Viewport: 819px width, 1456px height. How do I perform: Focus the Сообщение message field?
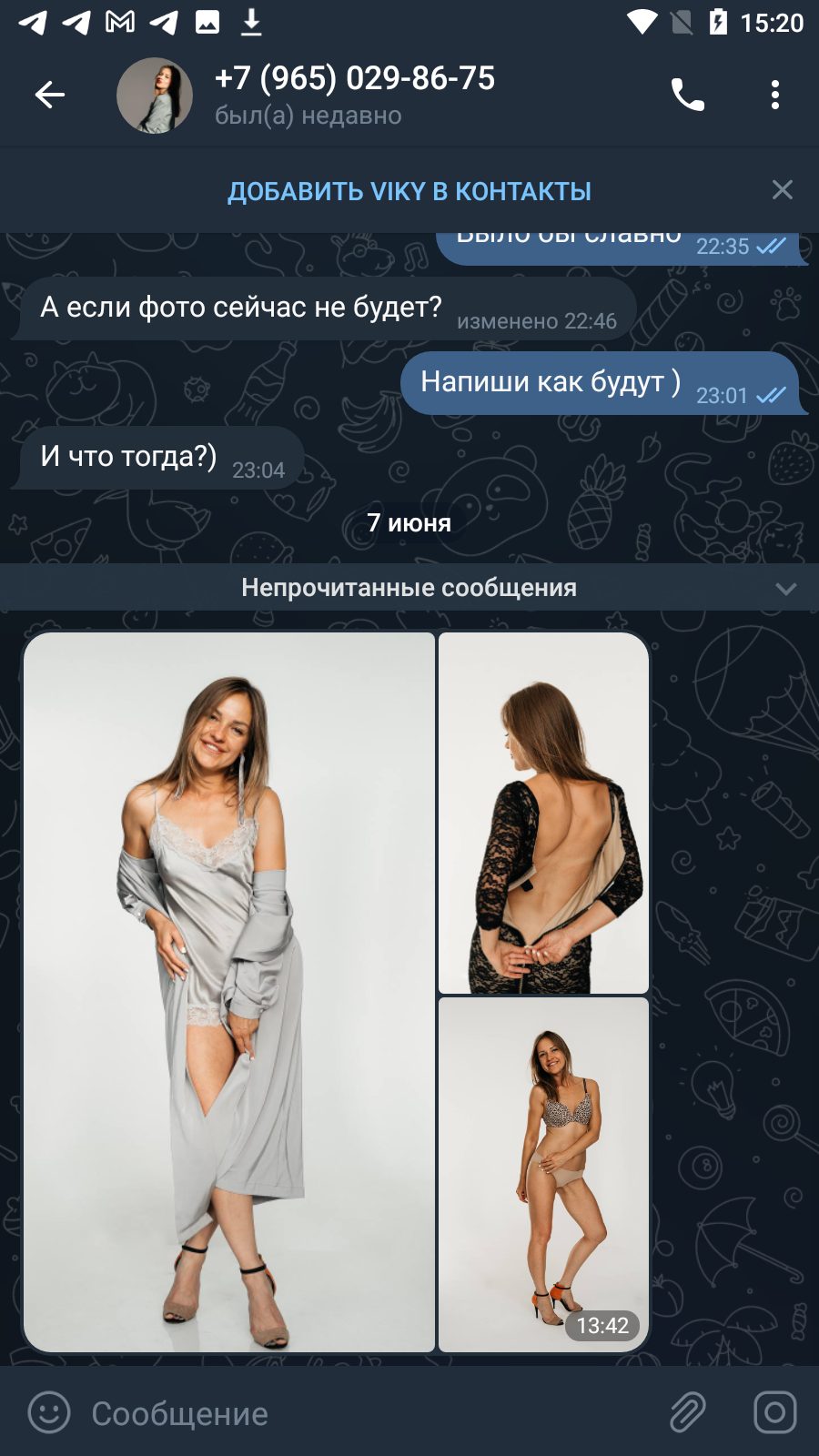tap(364, 1413)
